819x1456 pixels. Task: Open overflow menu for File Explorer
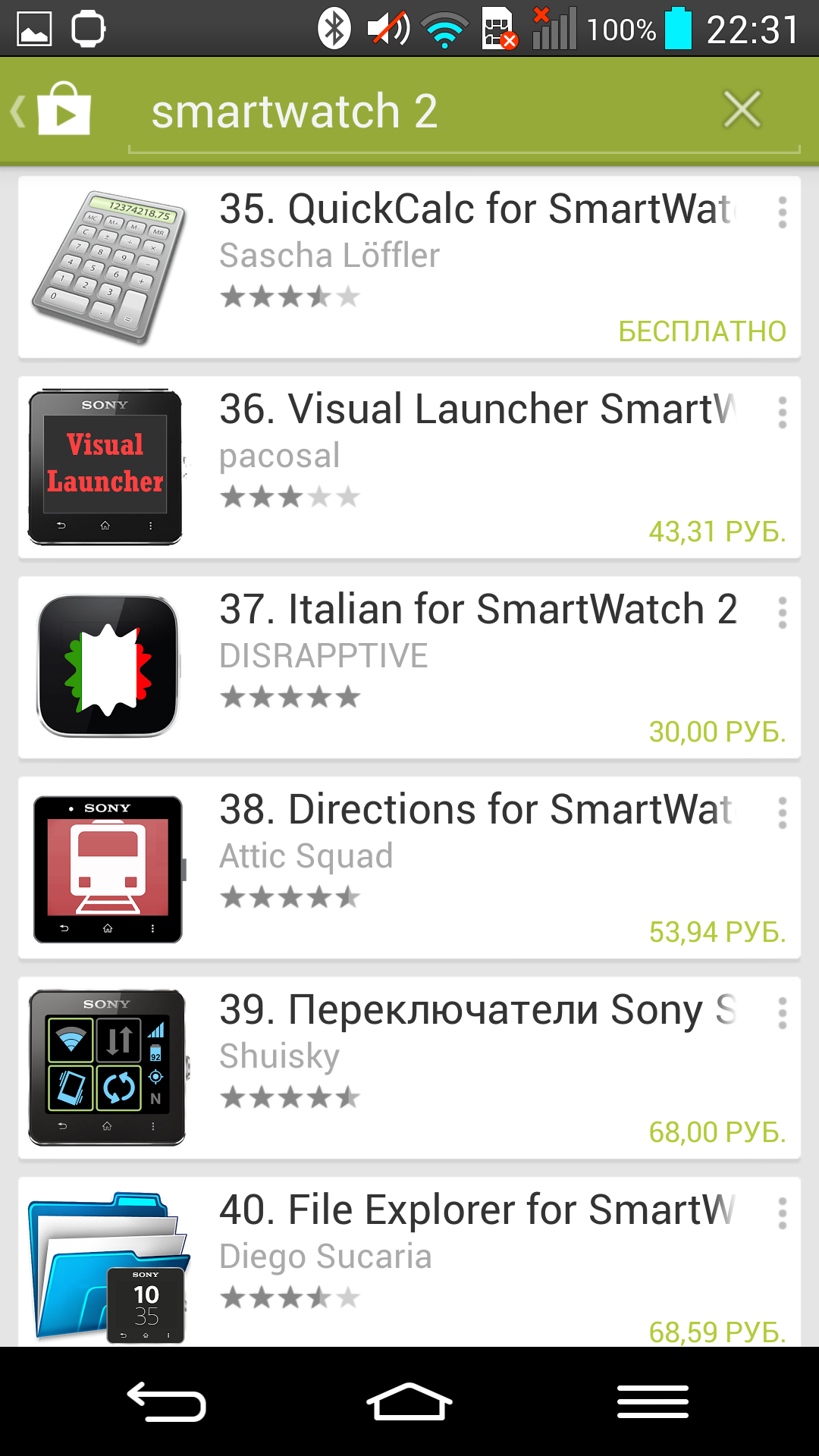[782, 1214]
